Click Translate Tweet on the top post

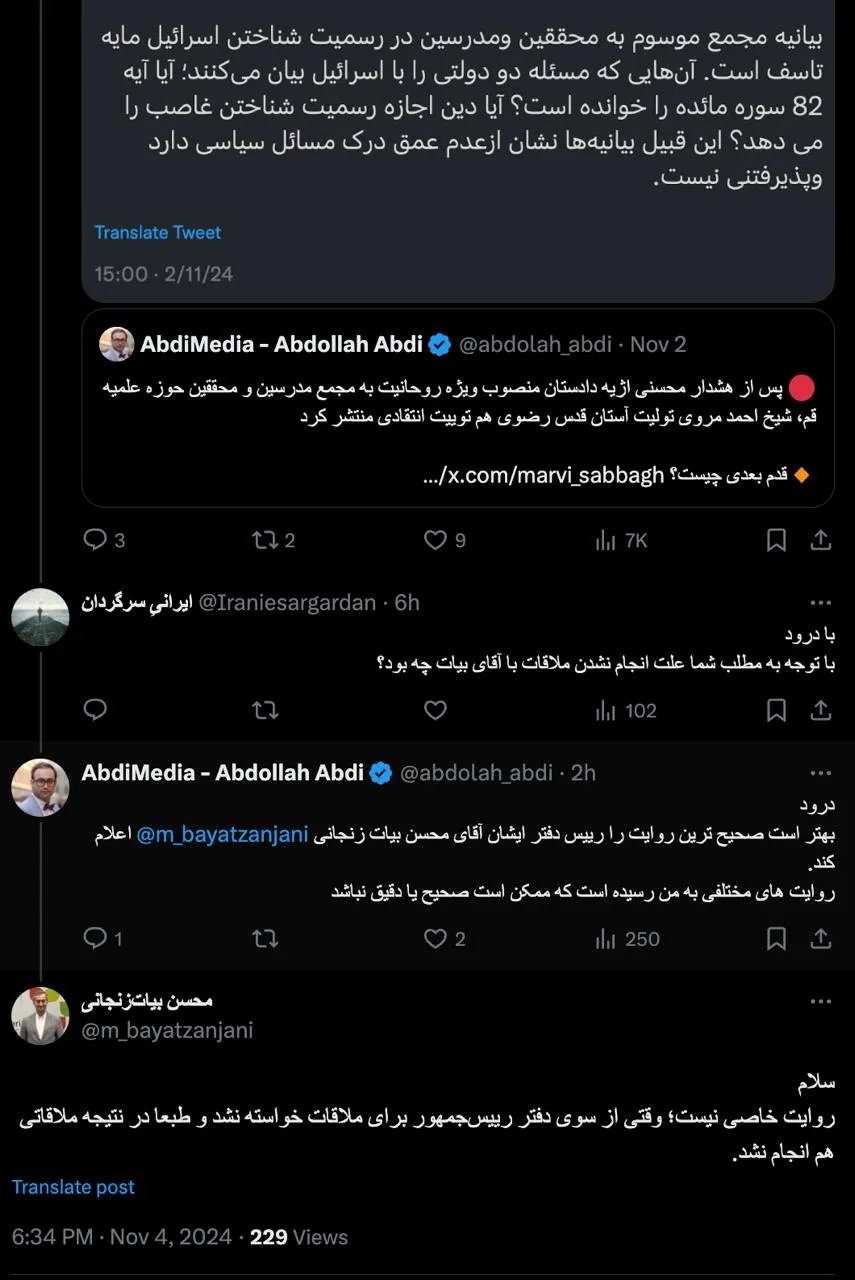pyautogui.click(x=157, y=232)
